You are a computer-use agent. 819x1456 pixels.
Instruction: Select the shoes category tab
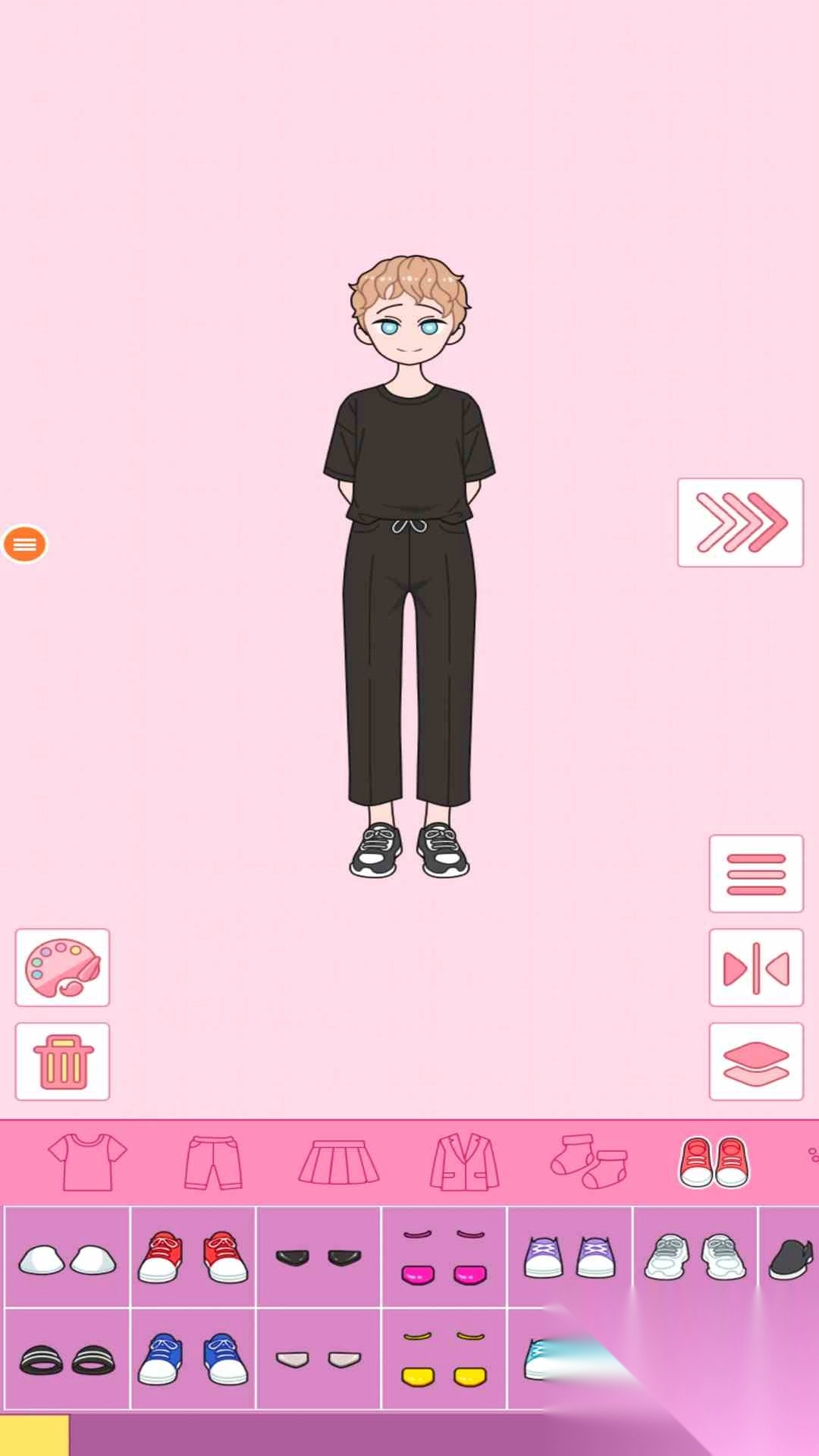(714, 1162)
